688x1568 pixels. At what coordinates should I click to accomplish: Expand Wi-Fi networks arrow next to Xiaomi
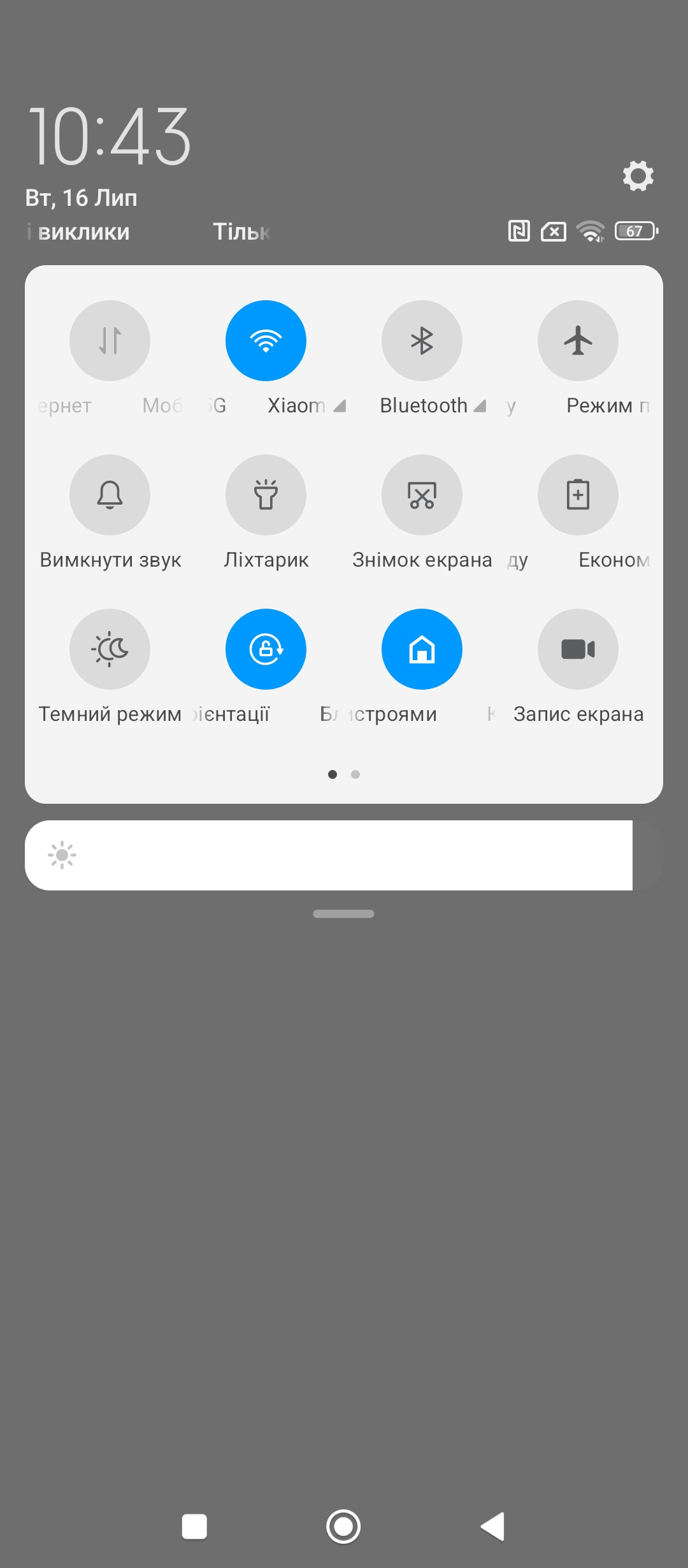340,406
